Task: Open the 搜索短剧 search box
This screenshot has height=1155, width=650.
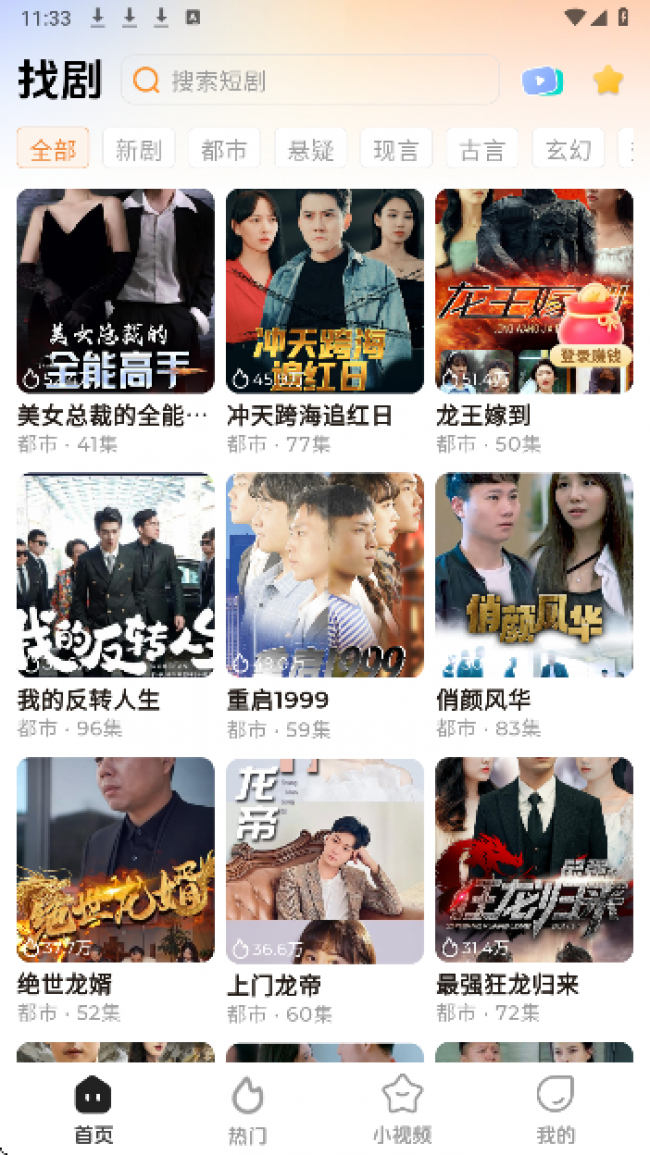Action: (310, 81)
